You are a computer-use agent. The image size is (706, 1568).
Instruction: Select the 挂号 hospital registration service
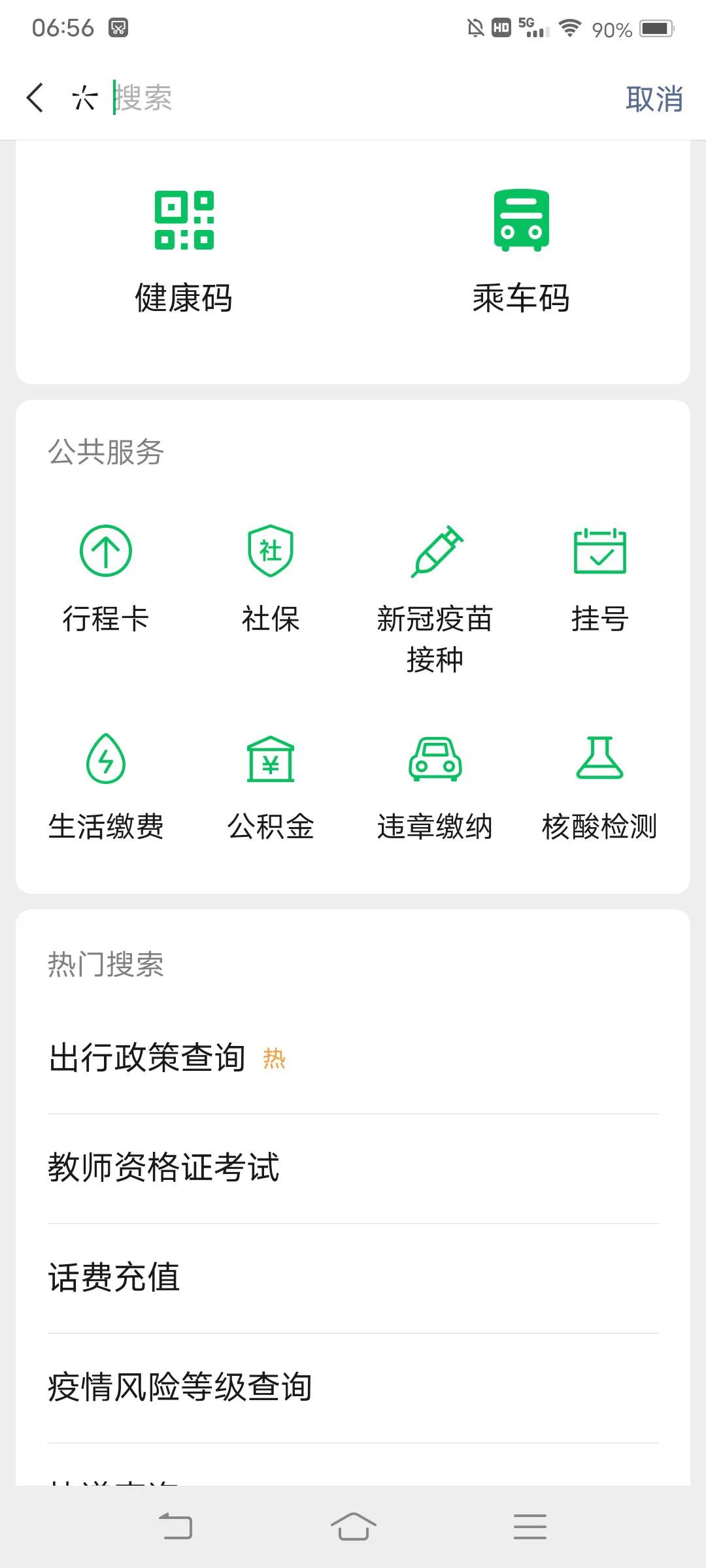click(600, 581)
